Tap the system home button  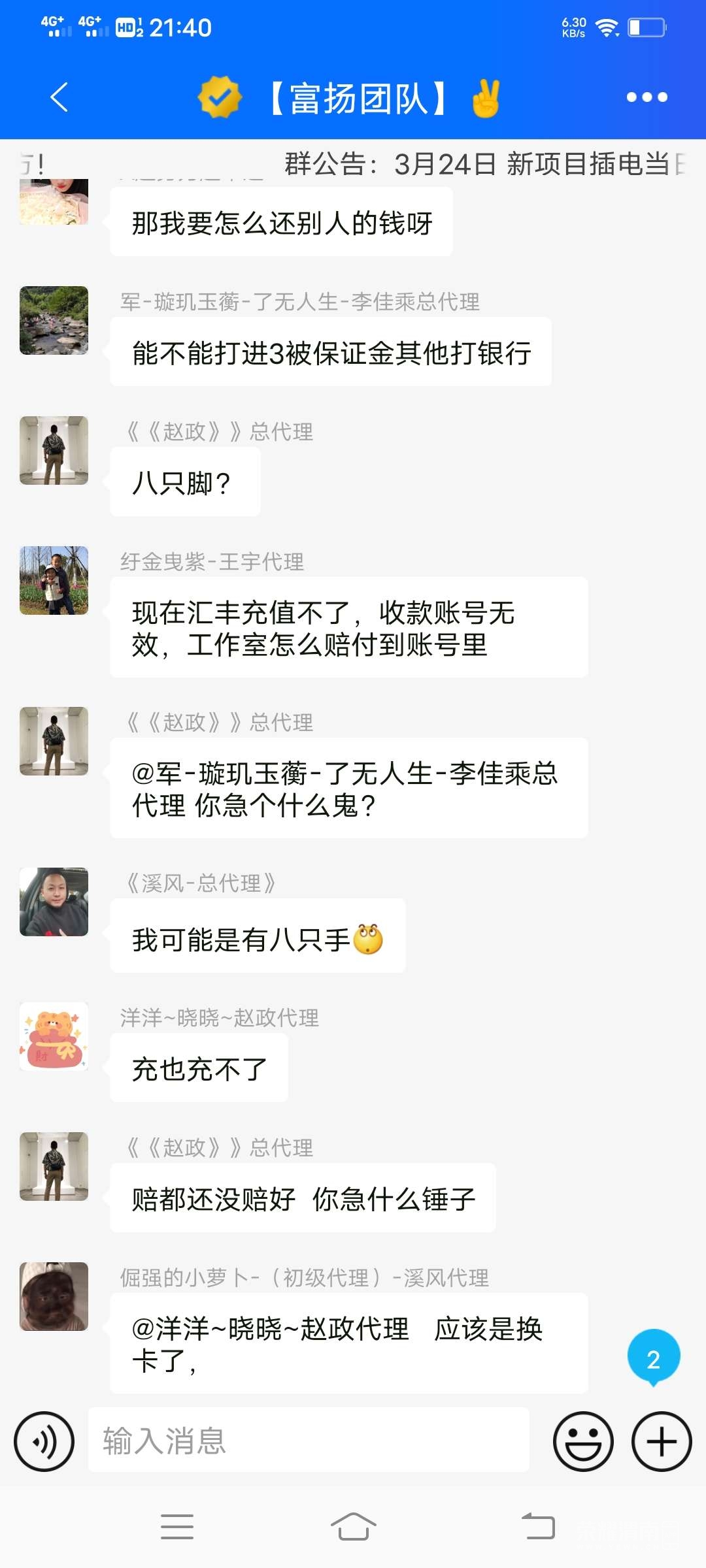(x=353, y=1526)
